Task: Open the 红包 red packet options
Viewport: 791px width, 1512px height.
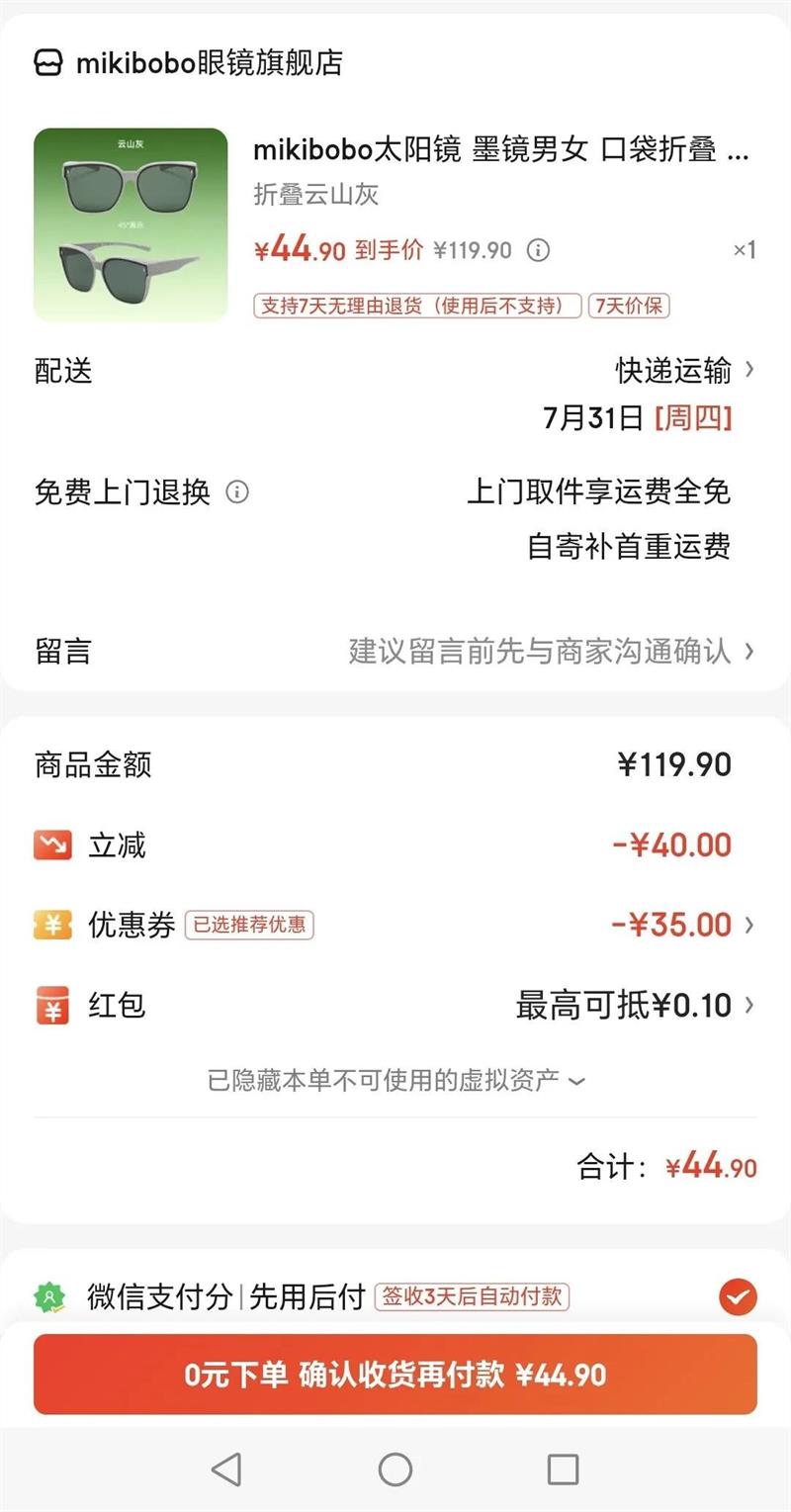Action: pyautogui.click(x=633, y=1006)
